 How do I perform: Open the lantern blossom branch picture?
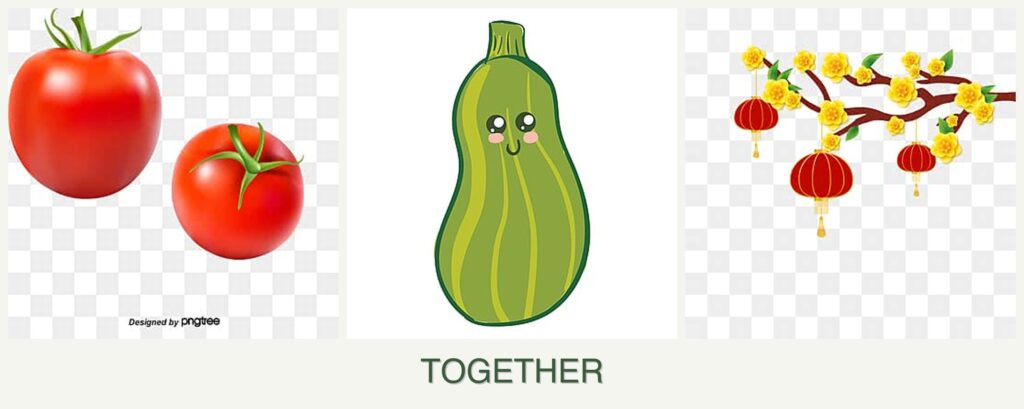click(850, 173)
